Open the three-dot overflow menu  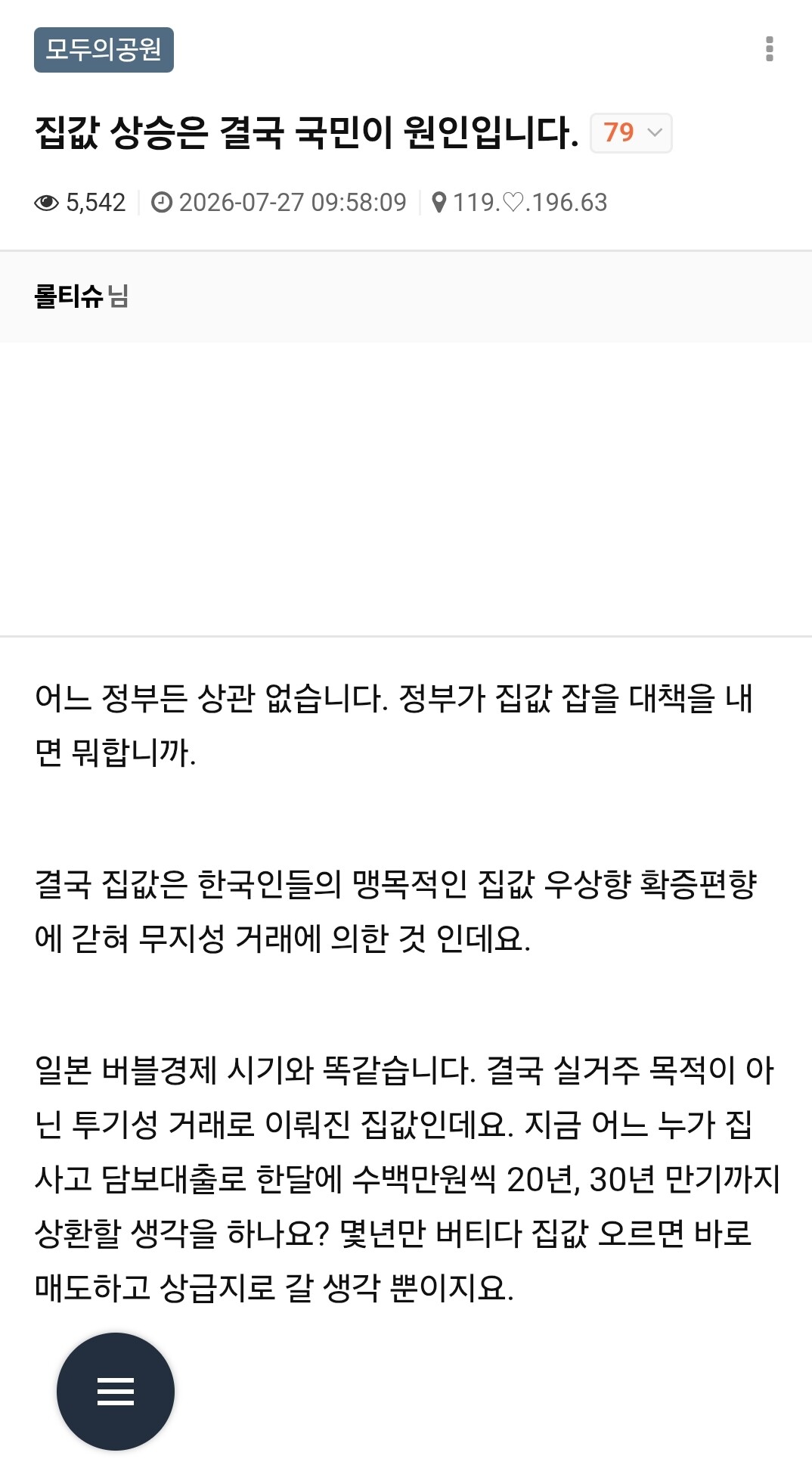769,49
